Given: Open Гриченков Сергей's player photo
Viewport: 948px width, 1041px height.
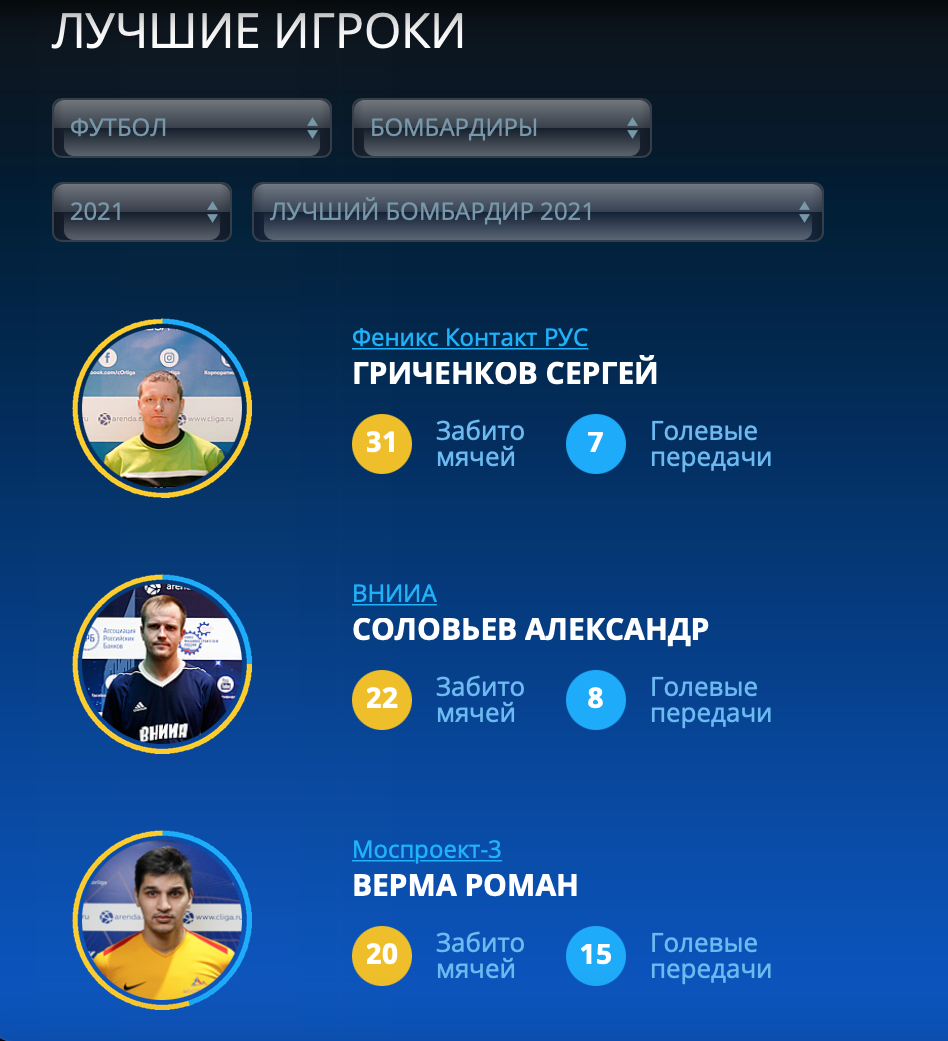Looking at the screenshot, I should point(162,408).
